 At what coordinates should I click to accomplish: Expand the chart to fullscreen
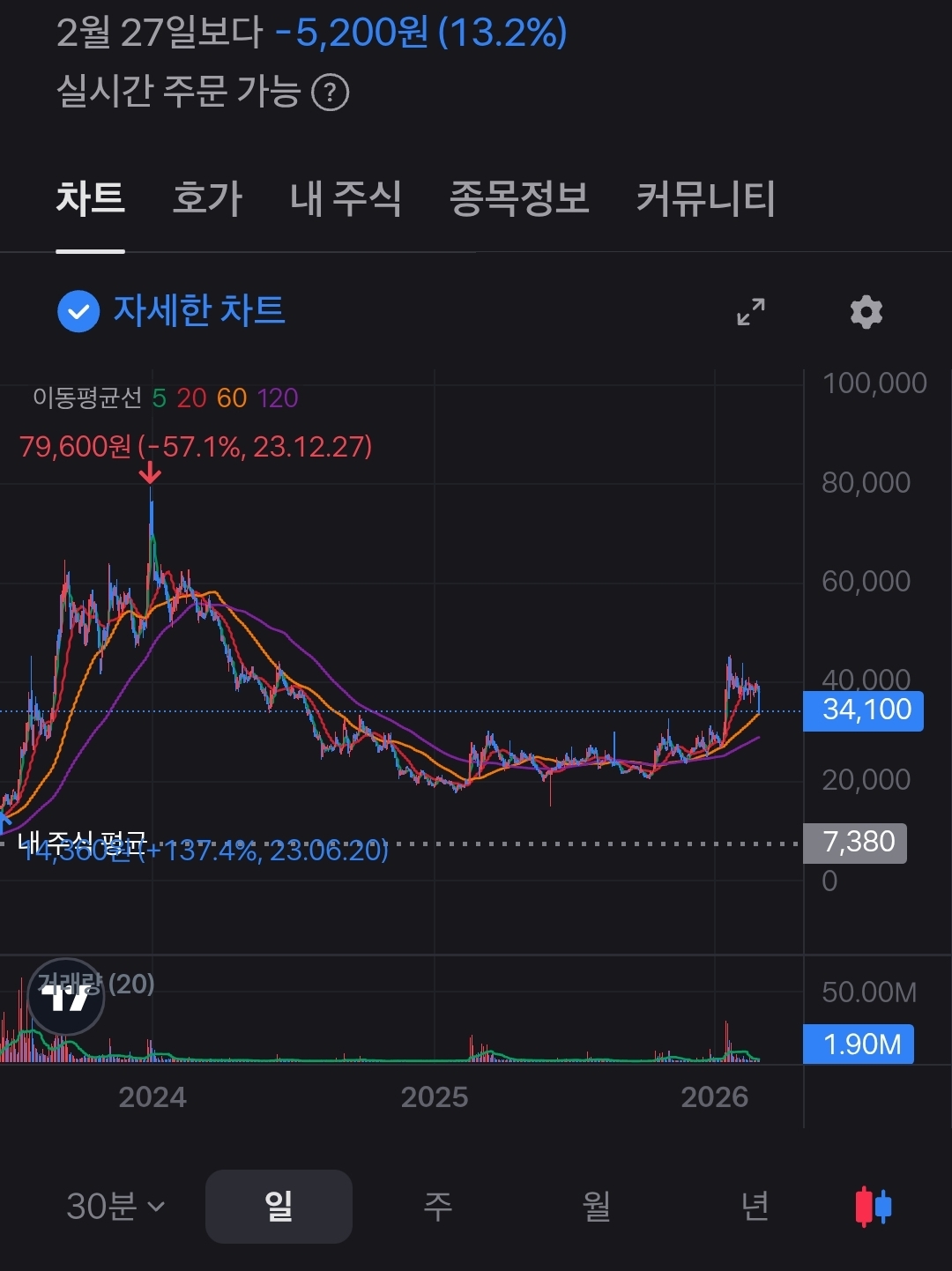tap(751, 311)
